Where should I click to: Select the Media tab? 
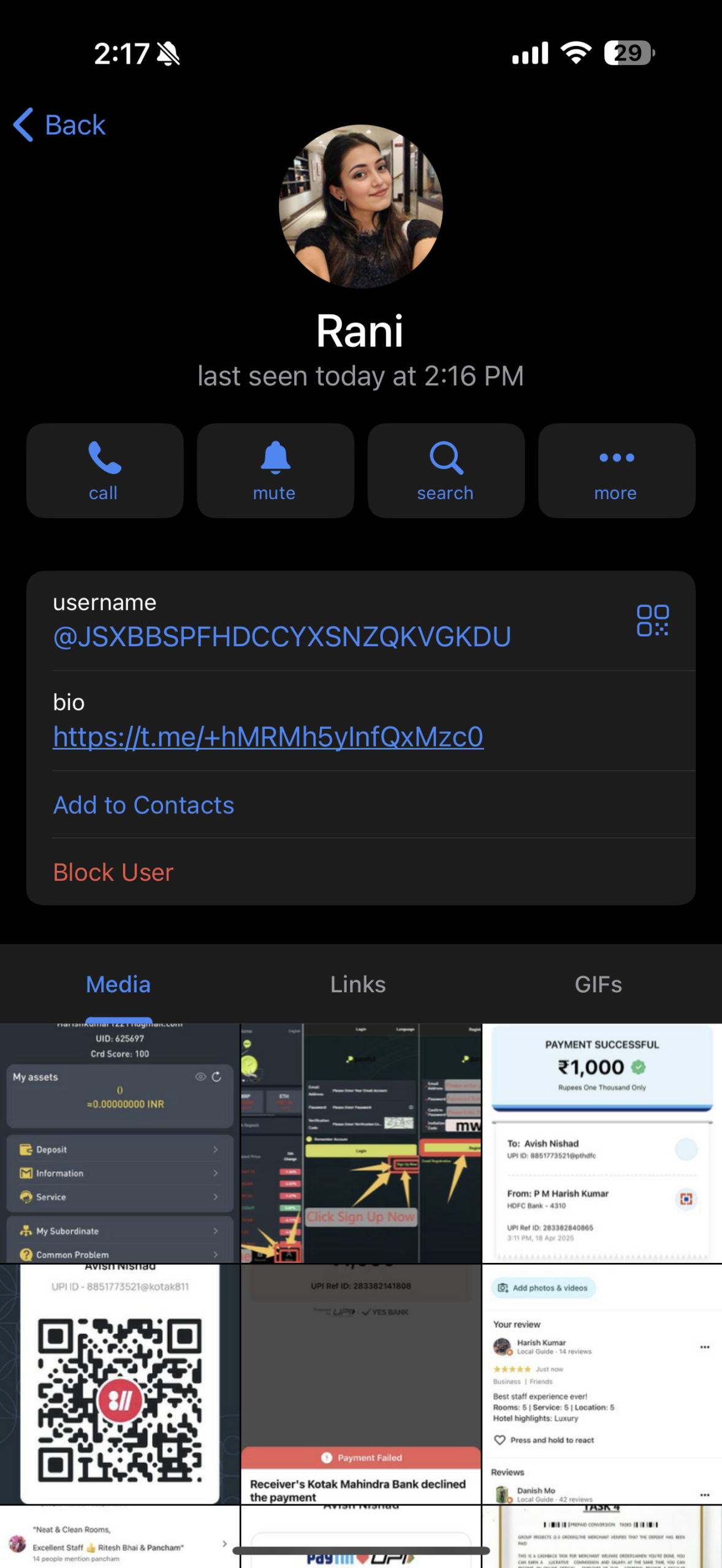coord(118,984)
